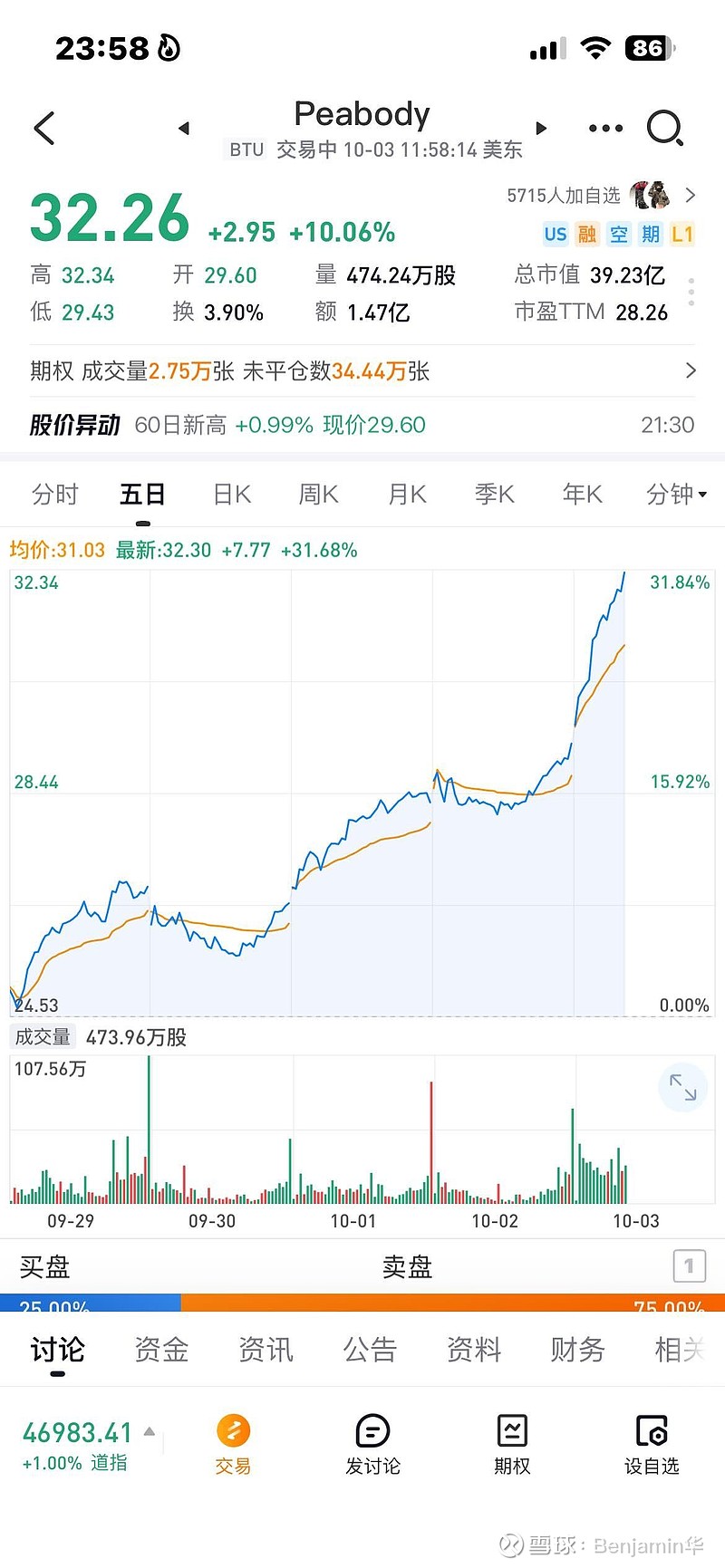Select the 分时 chart tab
Screen dimensions: 725x1568
55,495
